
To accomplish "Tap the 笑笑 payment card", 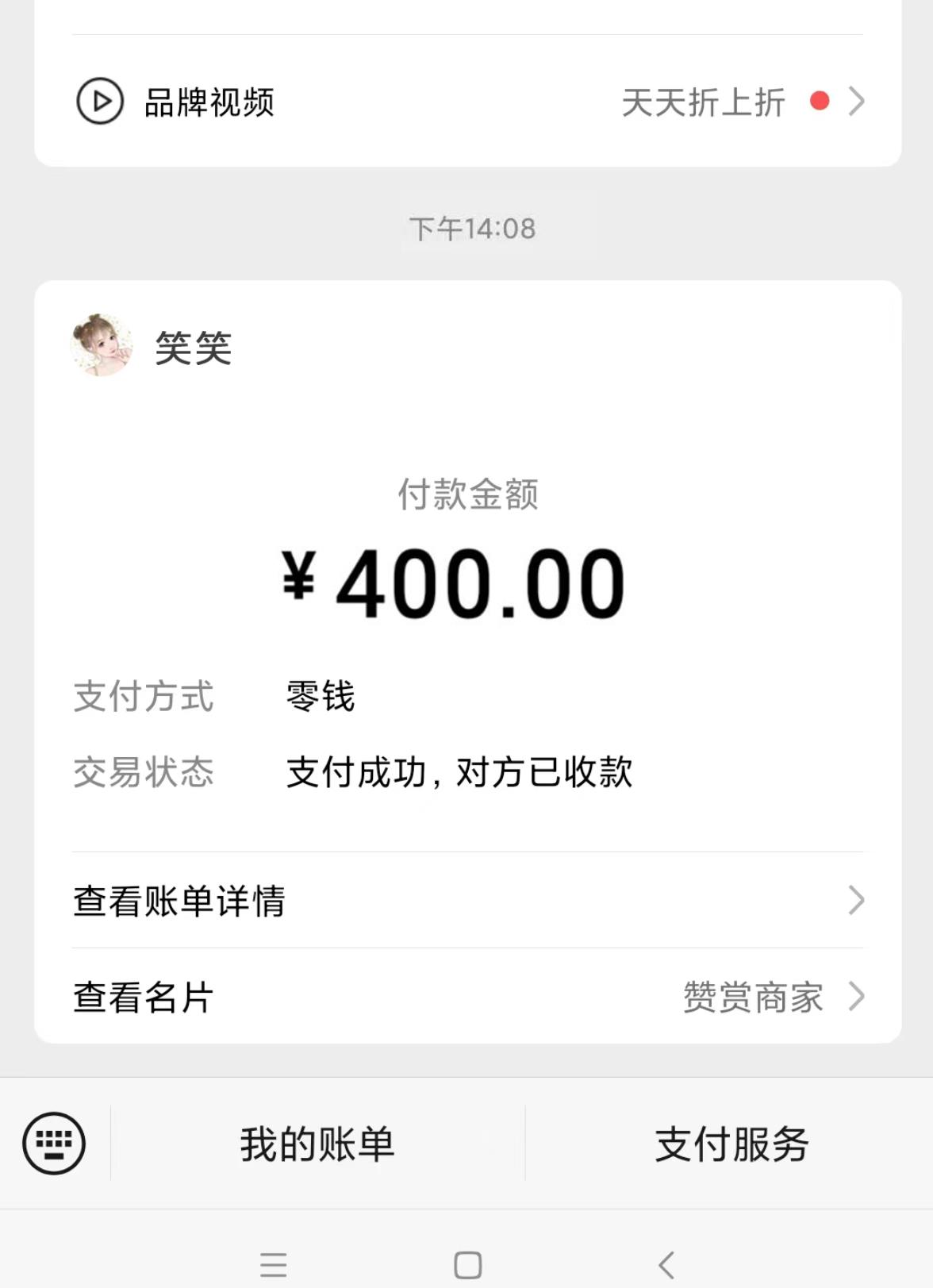I will click(x=467, y=587).
